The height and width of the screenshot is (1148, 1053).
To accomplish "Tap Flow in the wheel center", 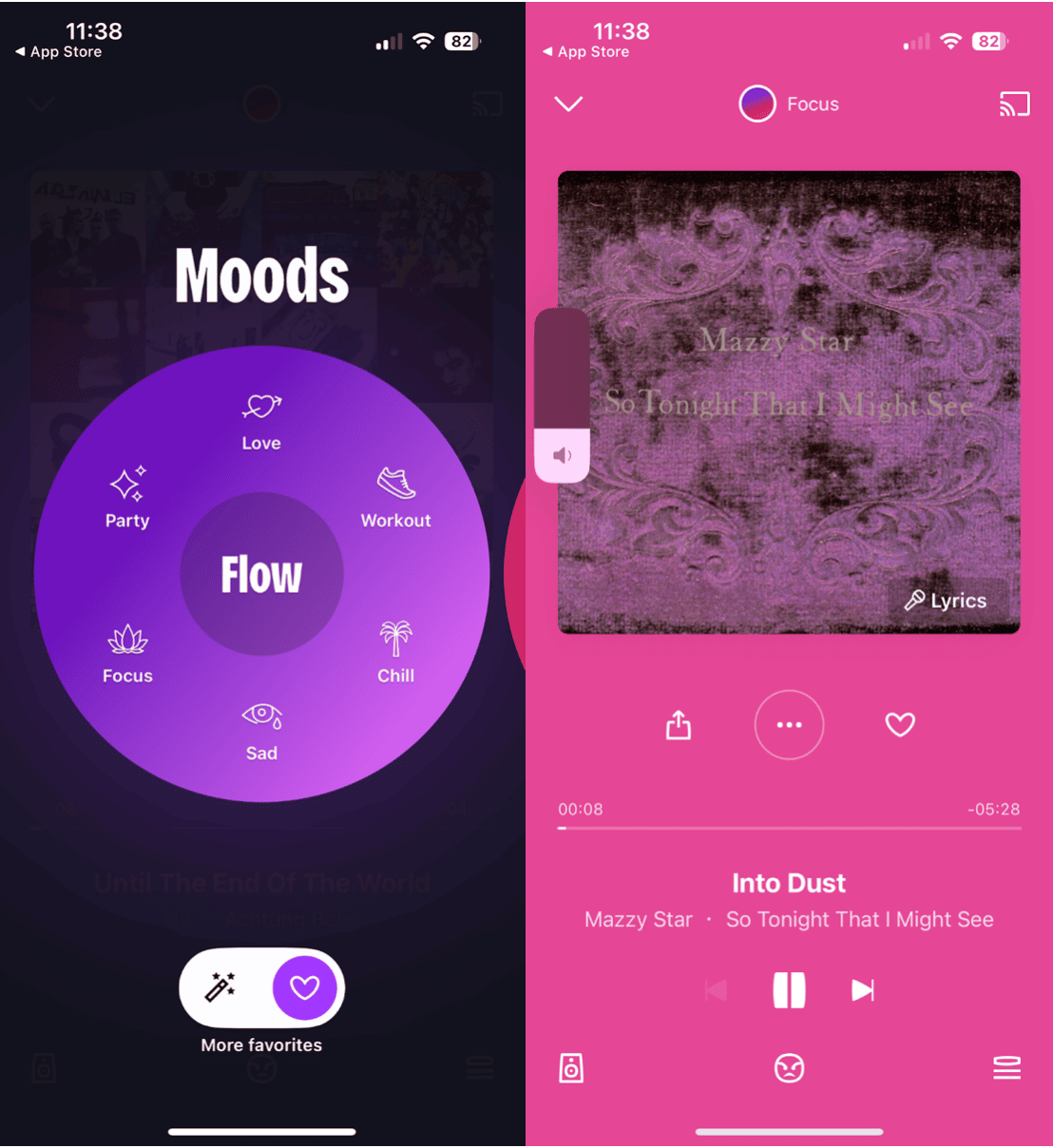I will click(261, 574).
